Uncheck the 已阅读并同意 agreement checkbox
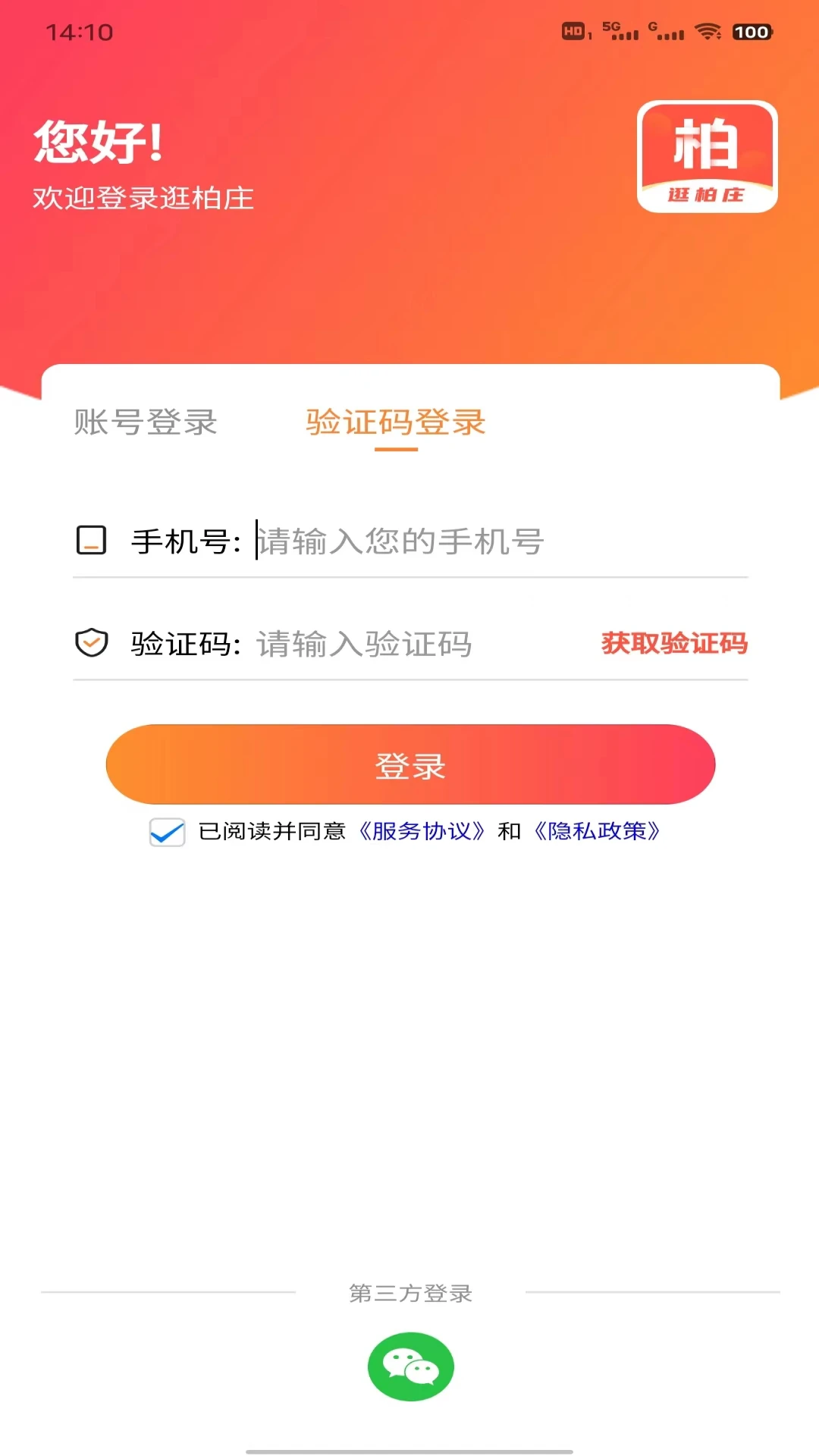819x1456 pixels. [168, 832]
